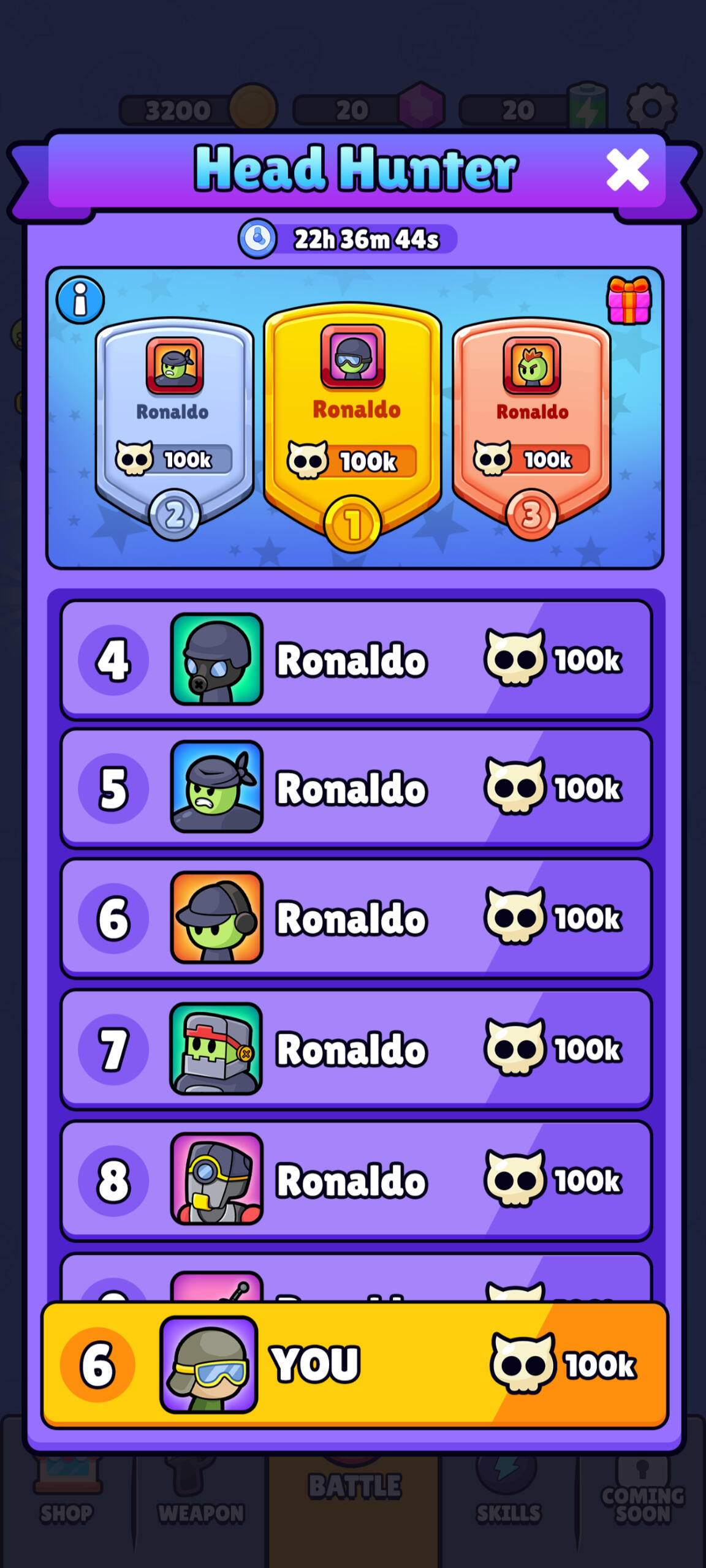Screen dimensions: 706x1568
Task: Open the rewards gift box
Action: click(629, 300)
